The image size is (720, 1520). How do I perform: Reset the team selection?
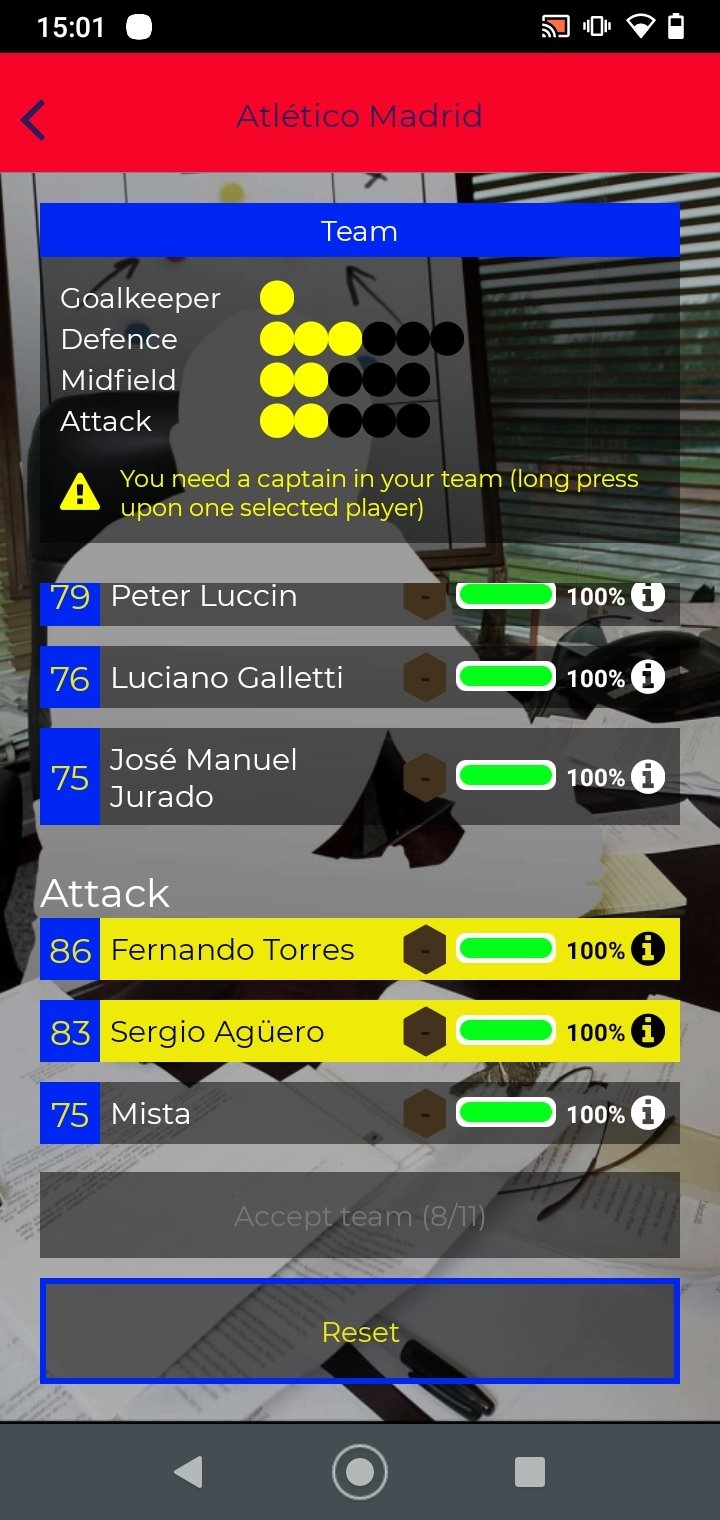click(x=360, y=1331)
